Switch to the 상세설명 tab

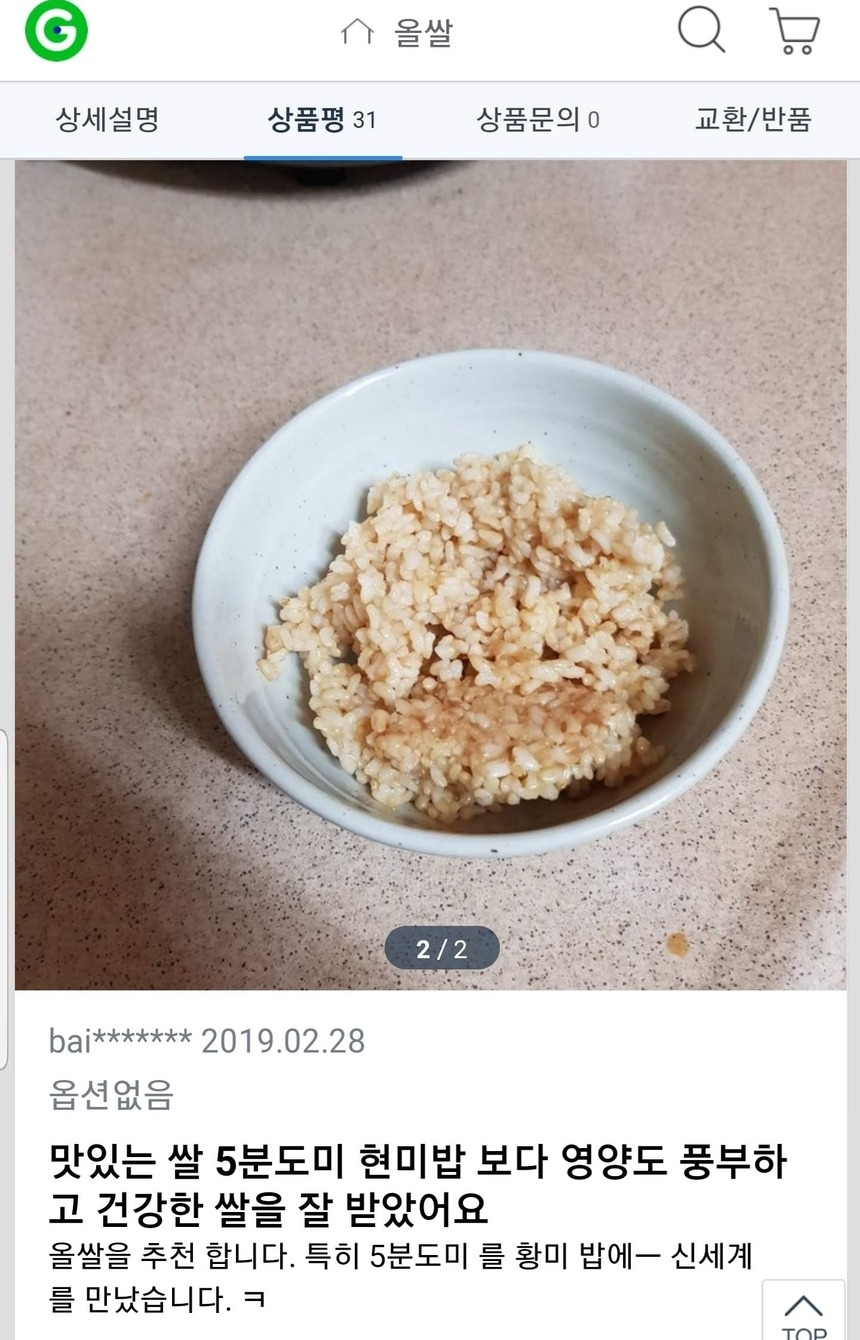(106, 116)
